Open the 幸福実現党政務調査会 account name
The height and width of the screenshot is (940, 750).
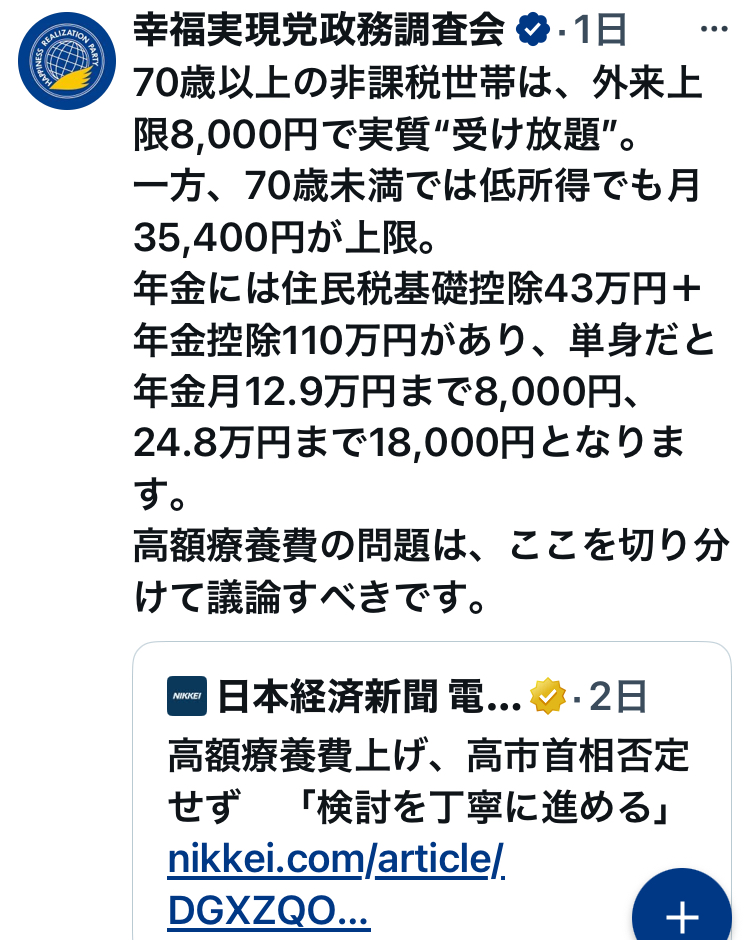(x=319, y=31)
